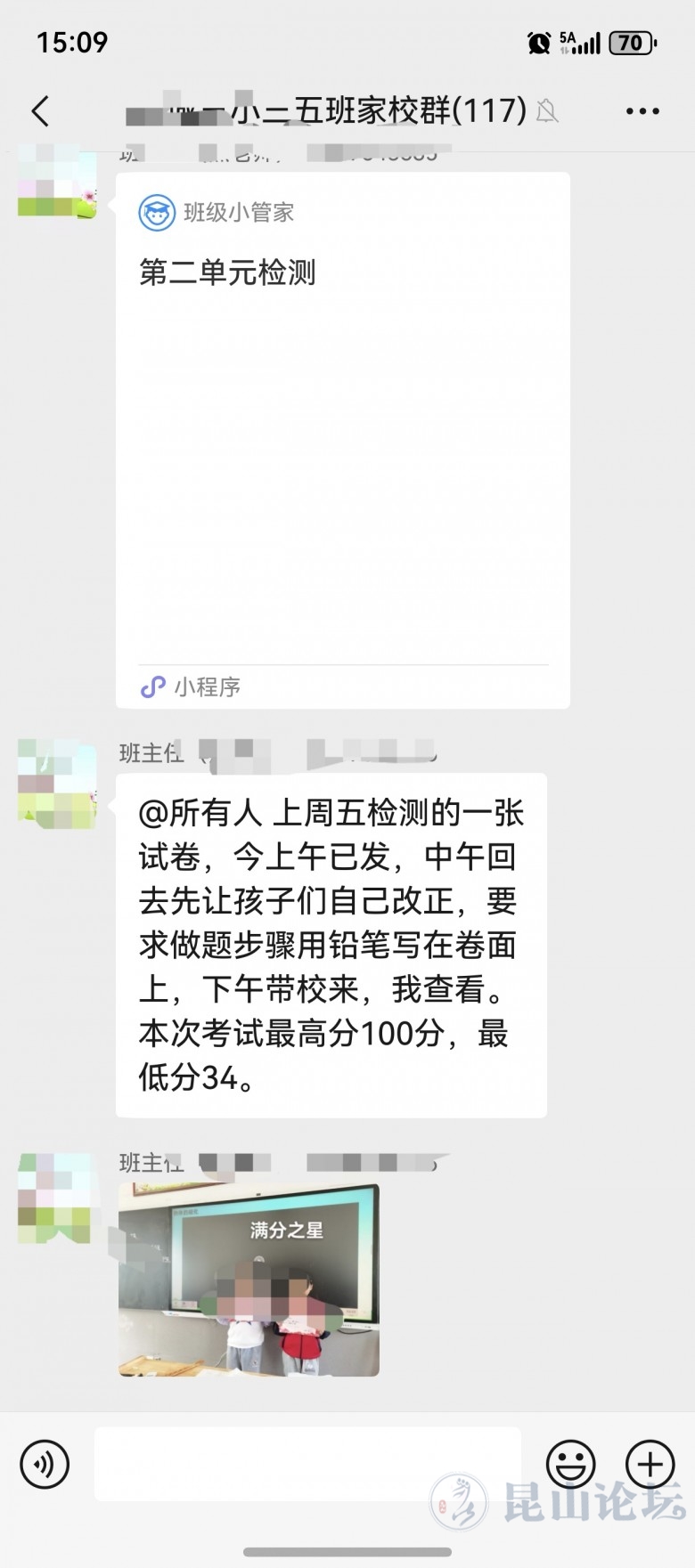Open the avatar of the @所有人 message sender
The height and width of the screenshot is (1568, 695).
[57, 784]
